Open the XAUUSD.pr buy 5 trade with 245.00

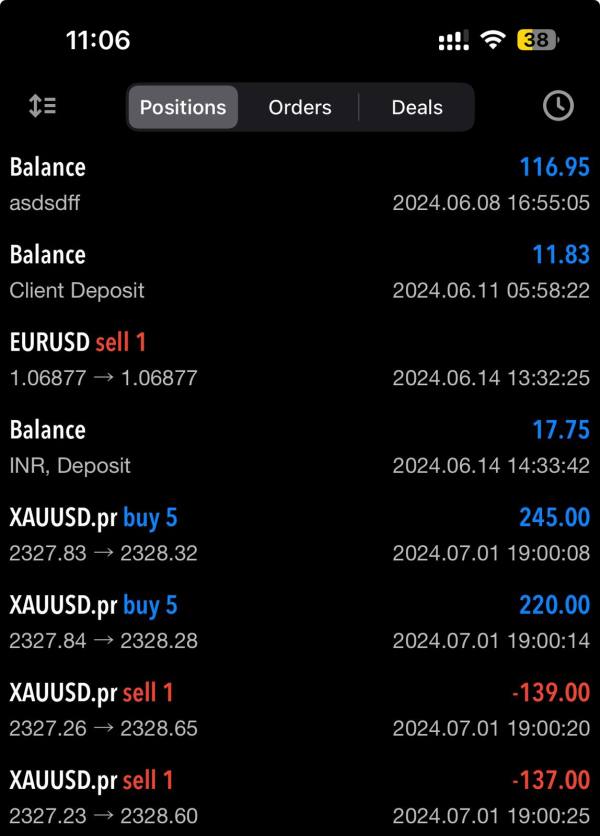(300, 534)
